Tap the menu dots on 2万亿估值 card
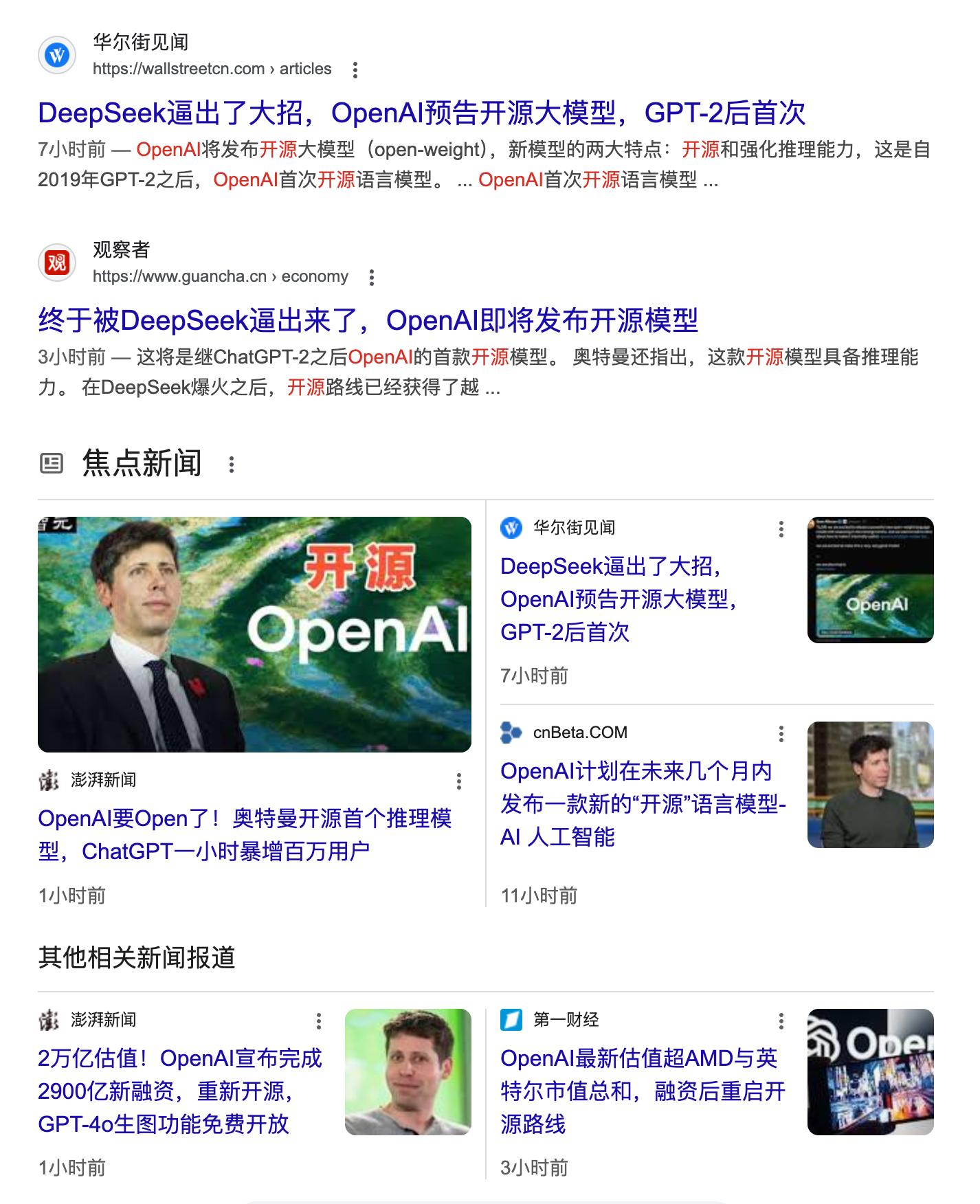This screenshot has height=1204, width=980. click(318, 1021)
